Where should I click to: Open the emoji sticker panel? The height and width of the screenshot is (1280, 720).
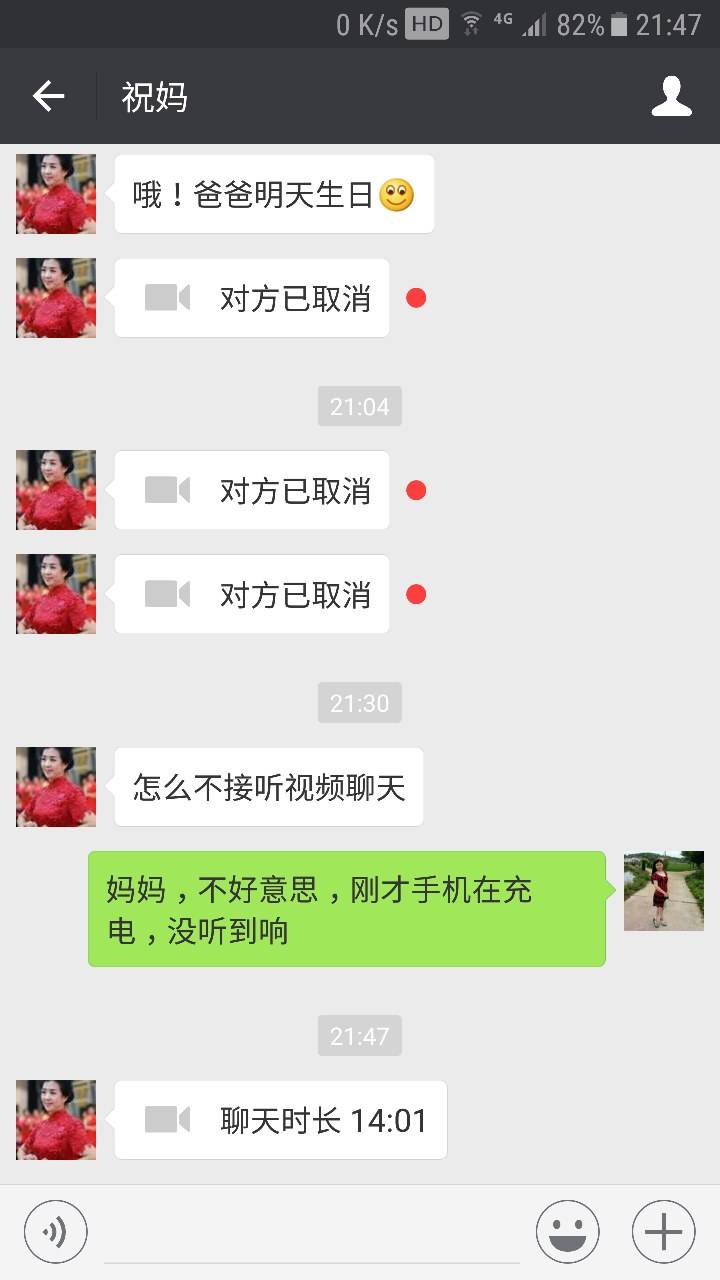[567, 1231]
